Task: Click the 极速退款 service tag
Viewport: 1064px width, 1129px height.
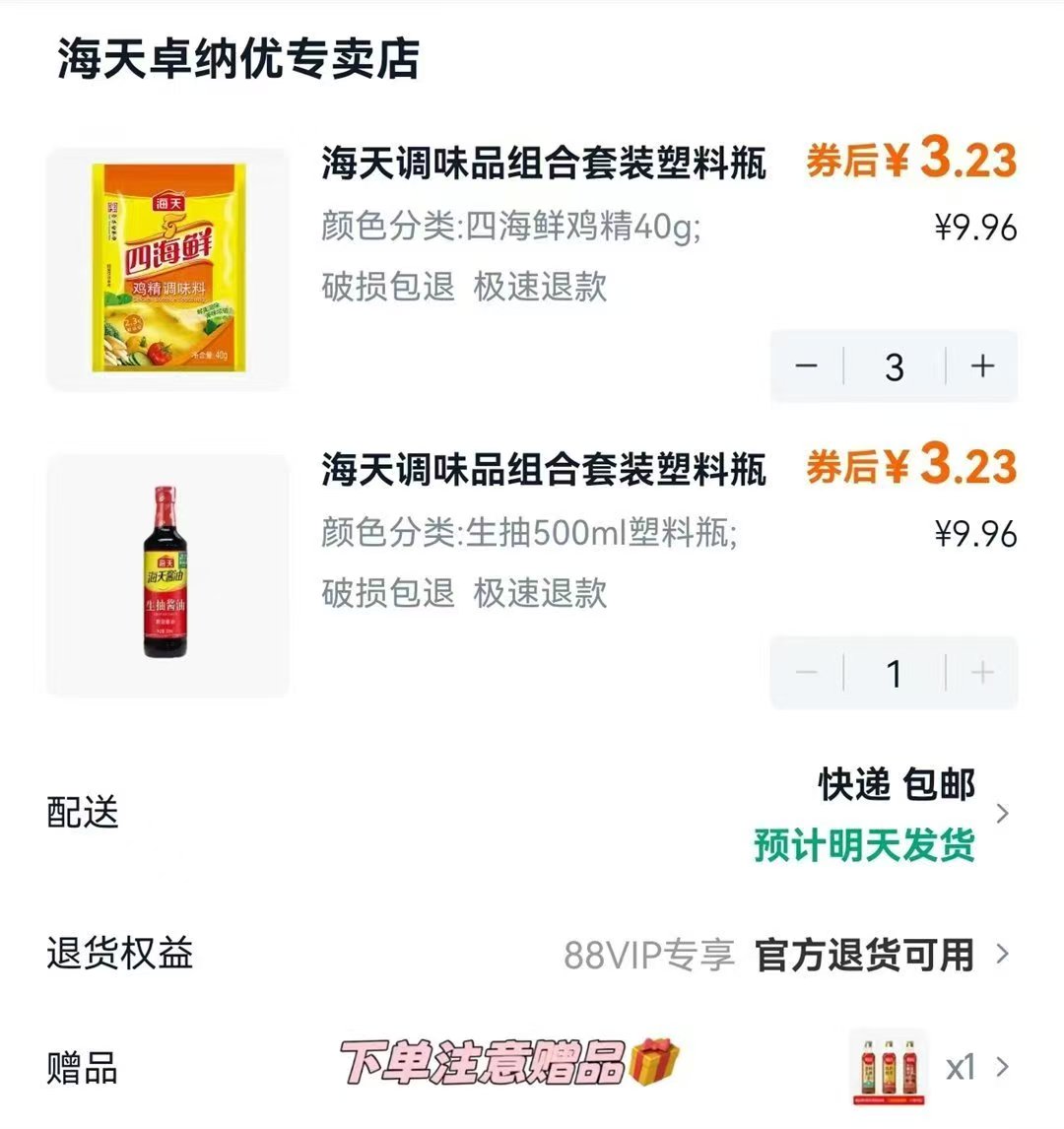Action: (540, 290)
